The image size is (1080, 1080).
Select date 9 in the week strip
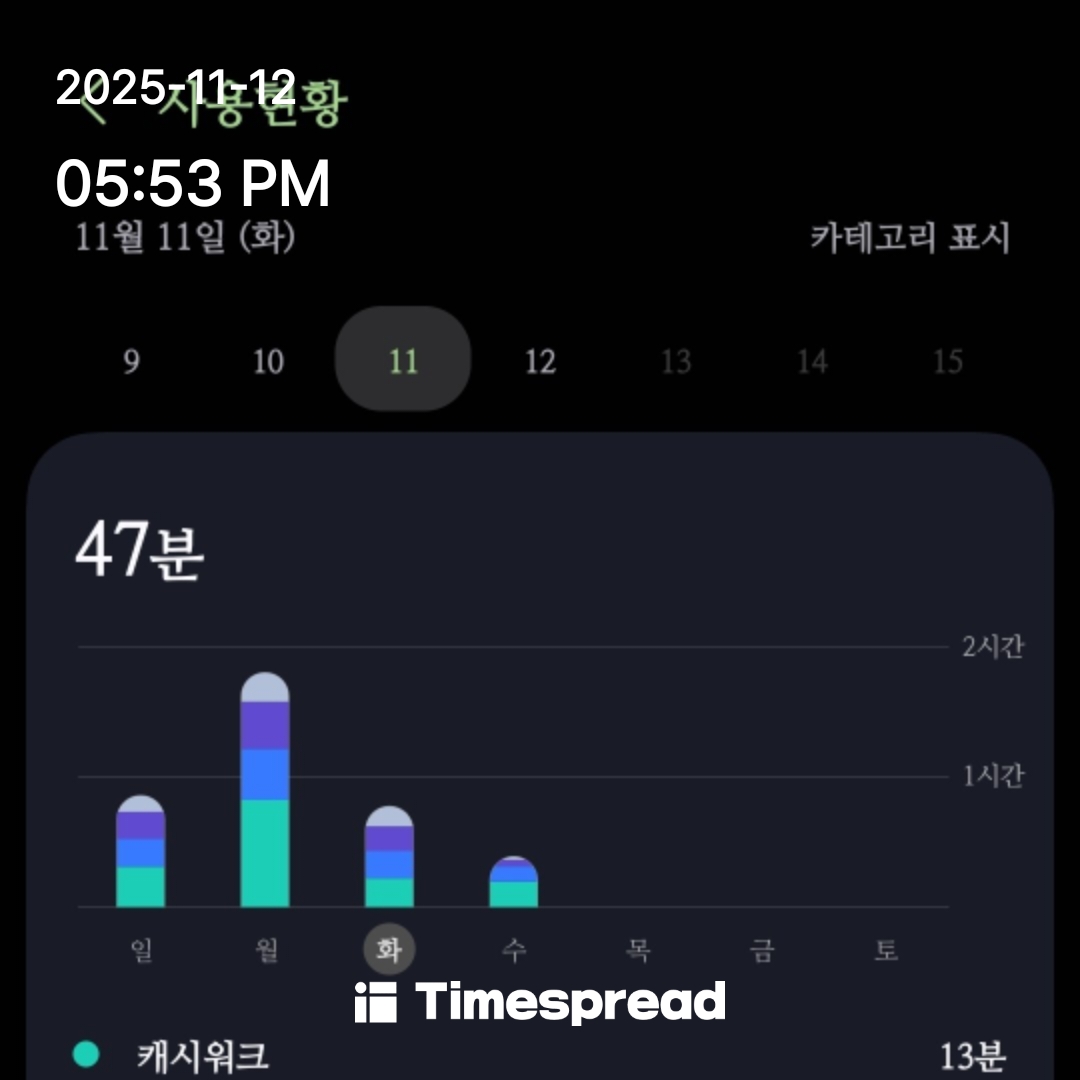(x=131, y=361)
